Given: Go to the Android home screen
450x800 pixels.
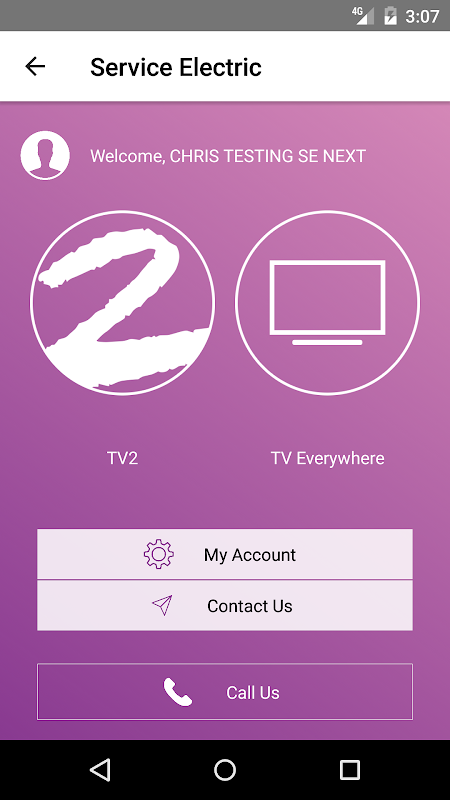Looking at the screenshot, I should [x=225, y=769].
